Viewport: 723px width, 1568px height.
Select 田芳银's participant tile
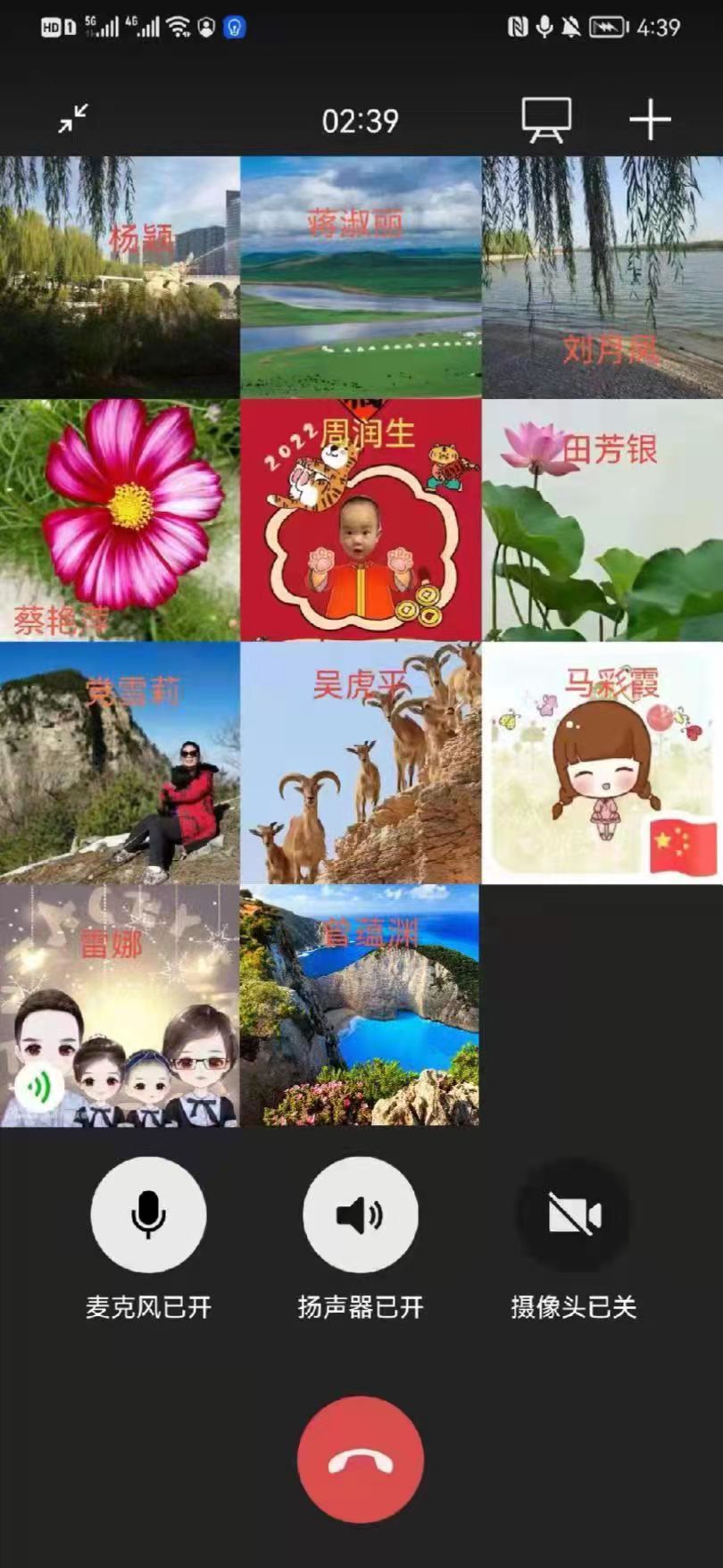[x=602, y=520]
